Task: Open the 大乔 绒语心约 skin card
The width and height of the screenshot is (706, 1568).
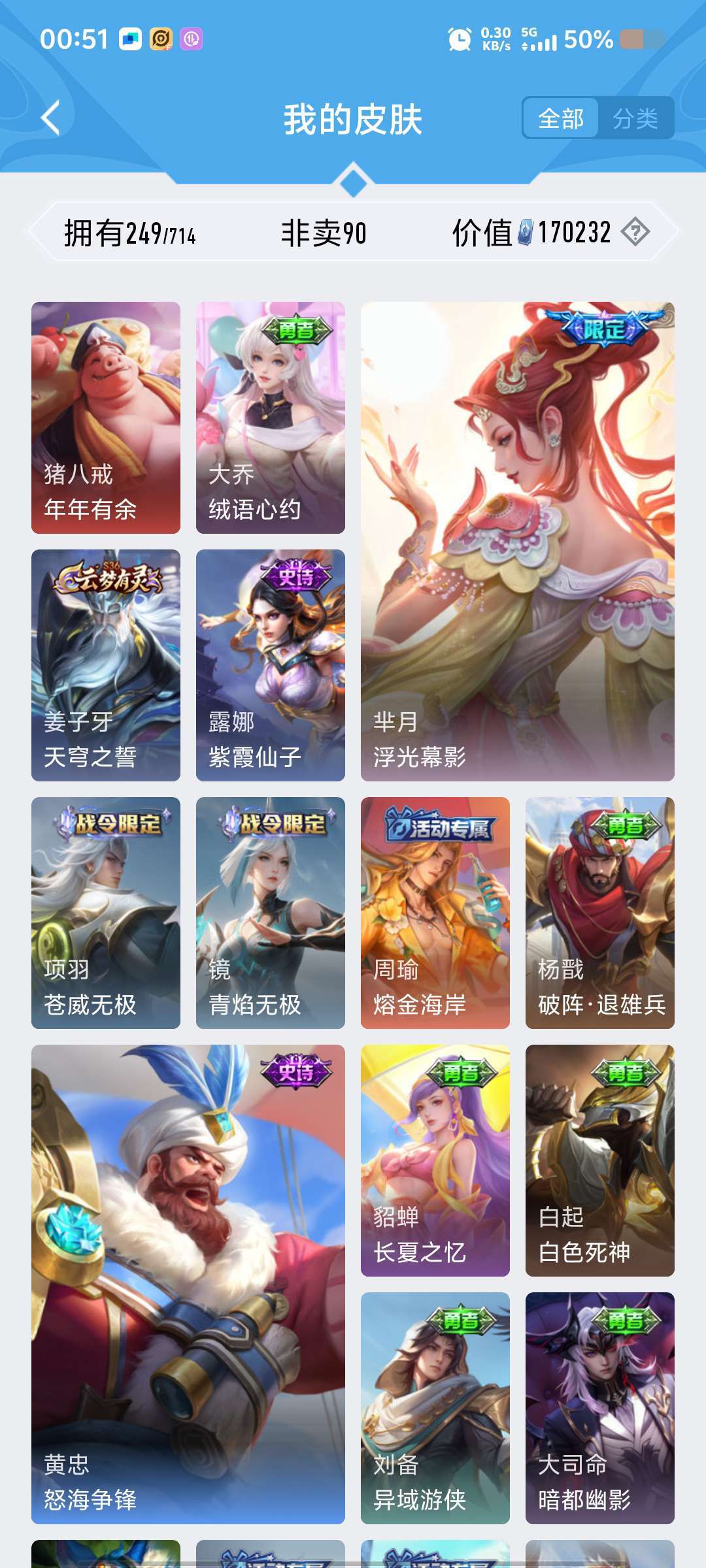Action: pos(271,417)
